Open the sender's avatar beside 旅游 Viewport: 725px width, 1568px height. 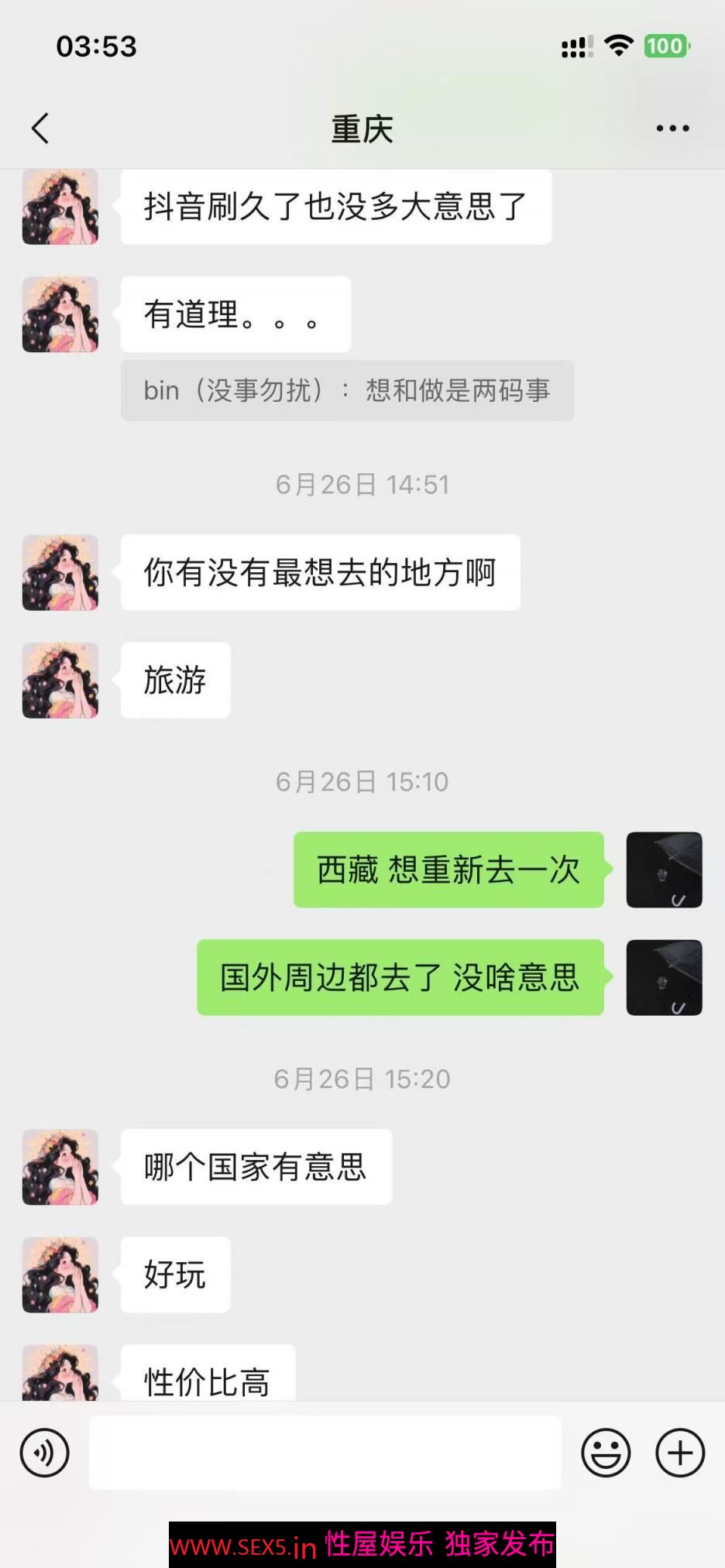point(60,680)
